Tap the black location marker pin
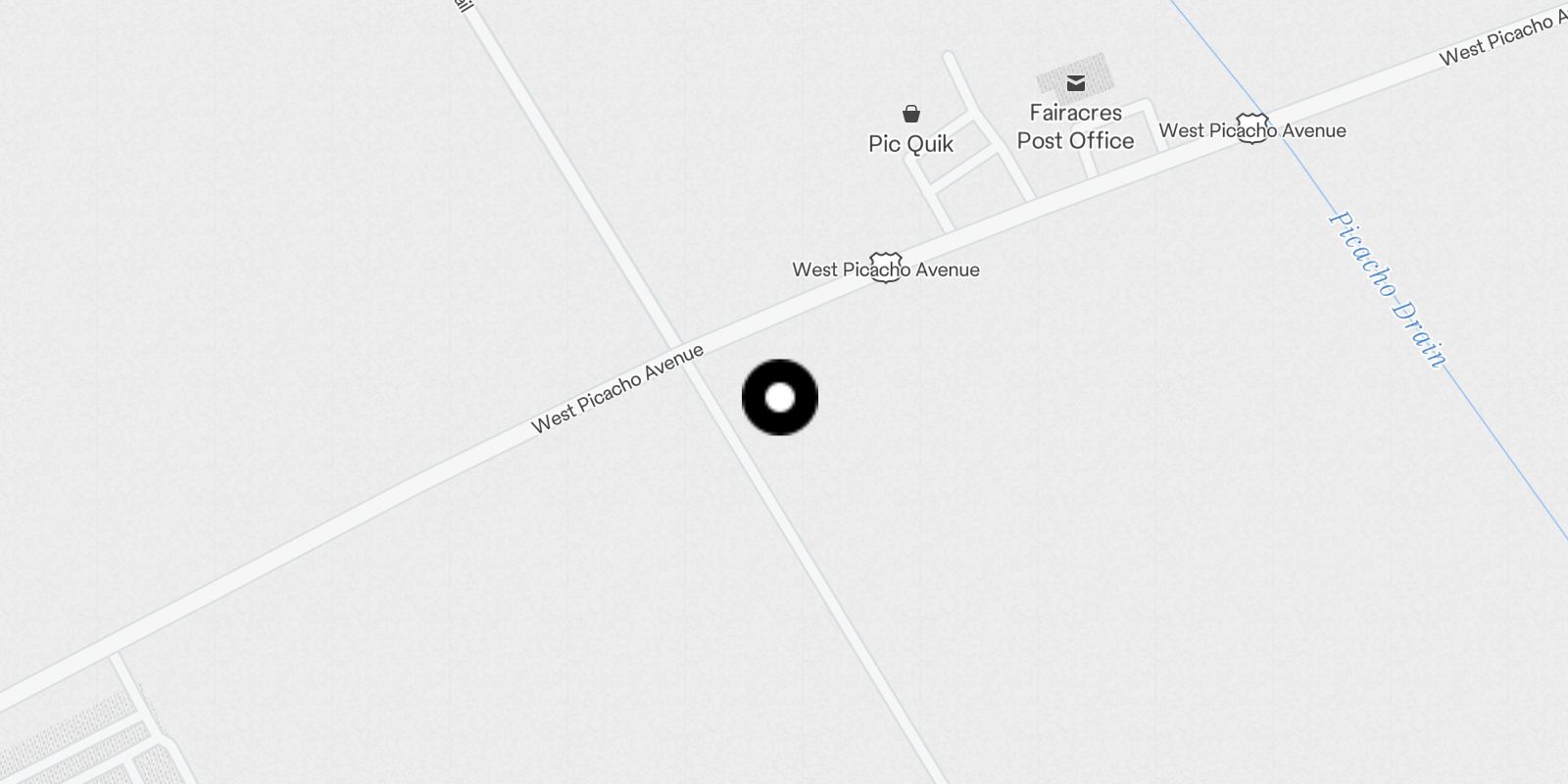Image resolution: width=1568 pixels, height=784 pixels. click(780, 397)
